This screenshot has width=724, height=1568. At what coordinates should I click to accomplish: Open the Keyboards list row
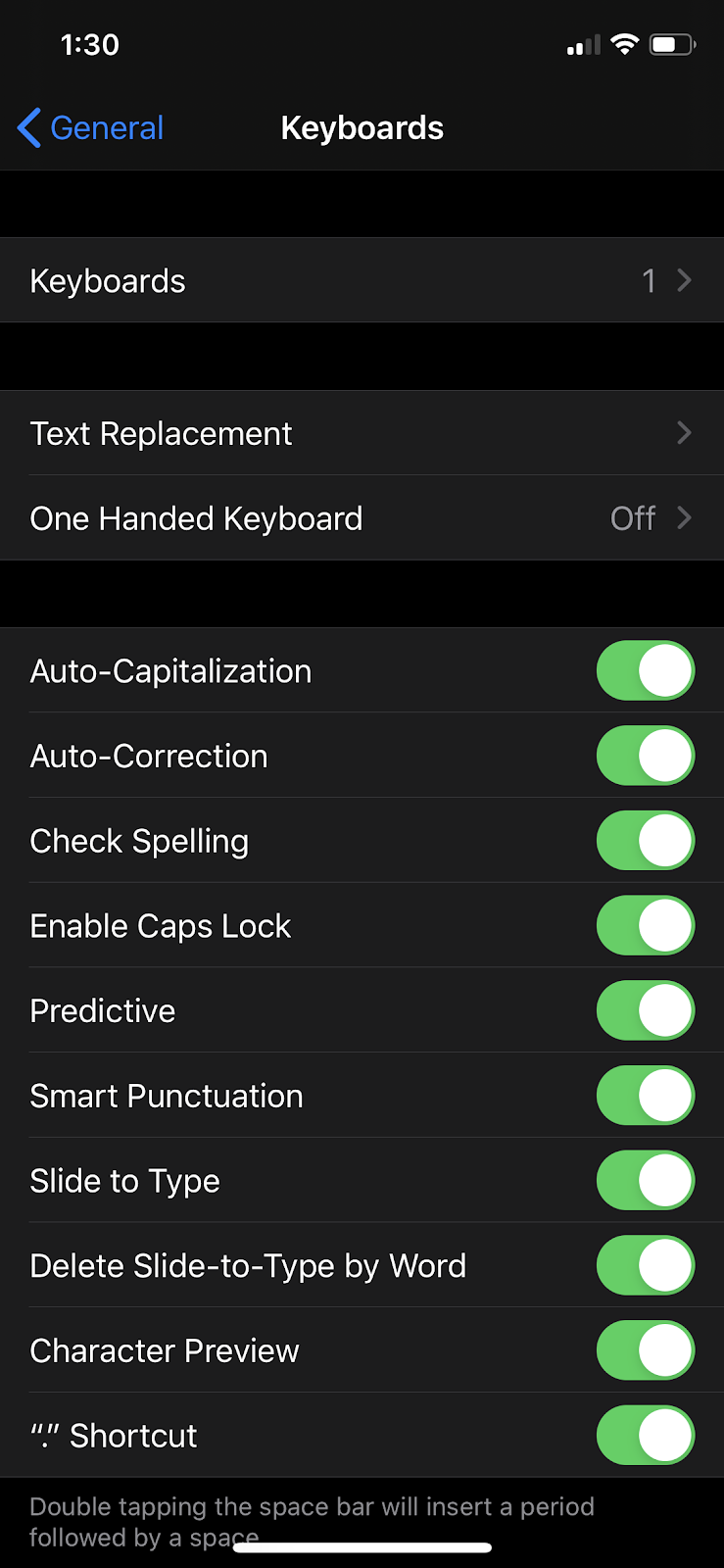(362, 280)
